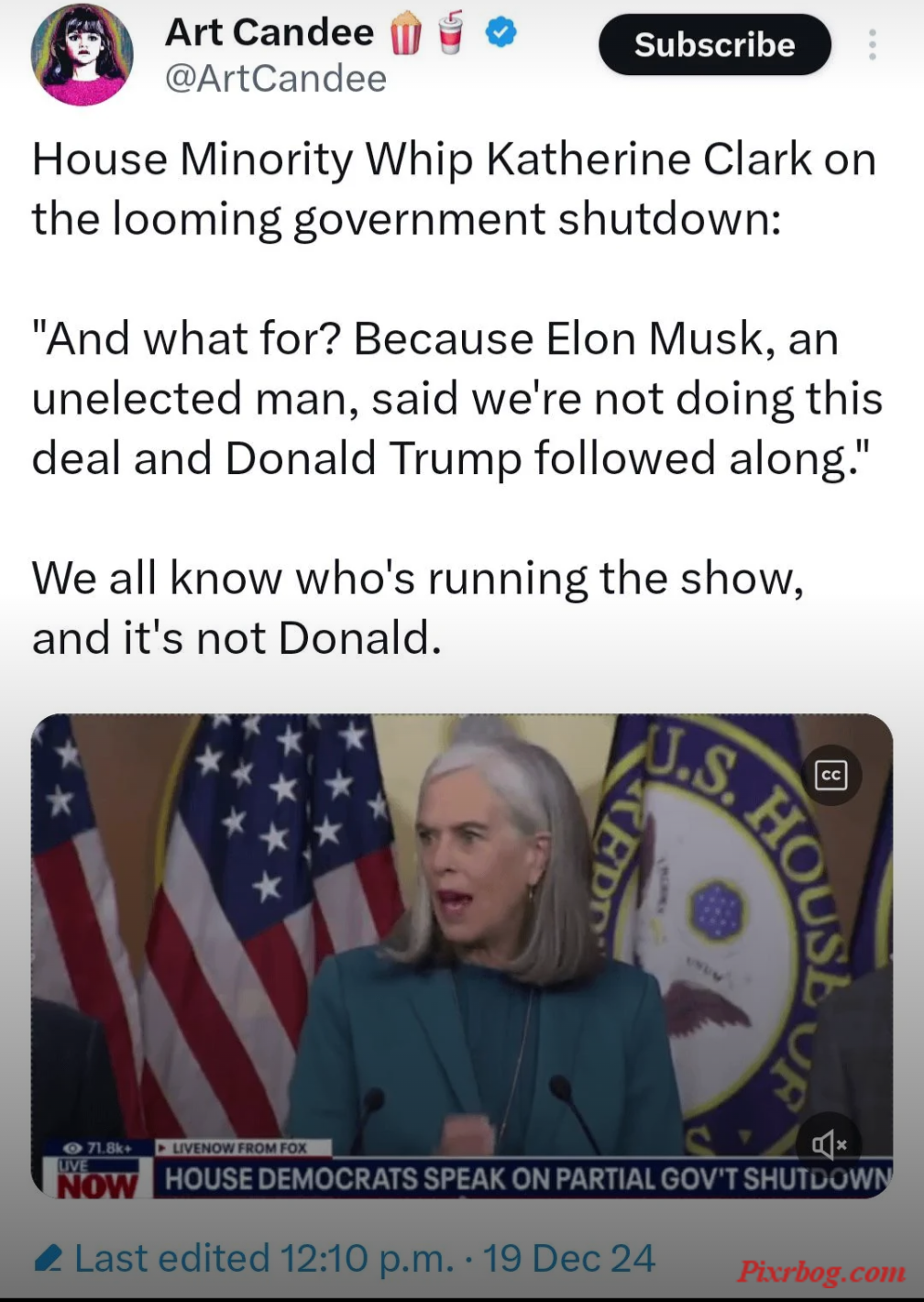Open the post overflow menu
Image resolution: width=924 pixels, height=1302 pixels.
(x=872, y=44)
